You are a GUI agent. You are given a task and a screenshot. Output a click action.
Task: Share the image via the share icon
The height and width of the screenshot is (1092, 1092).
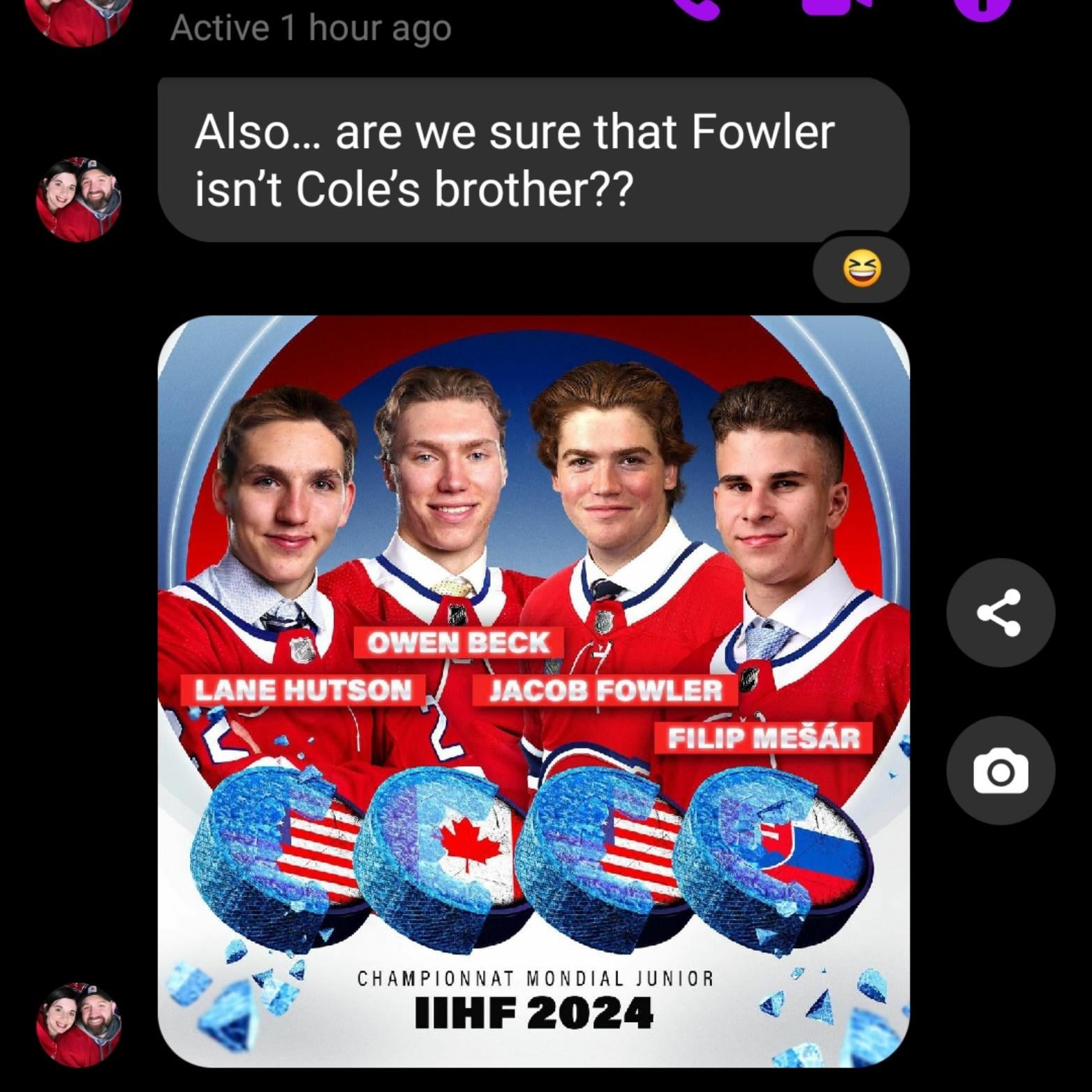(1000, 612)
